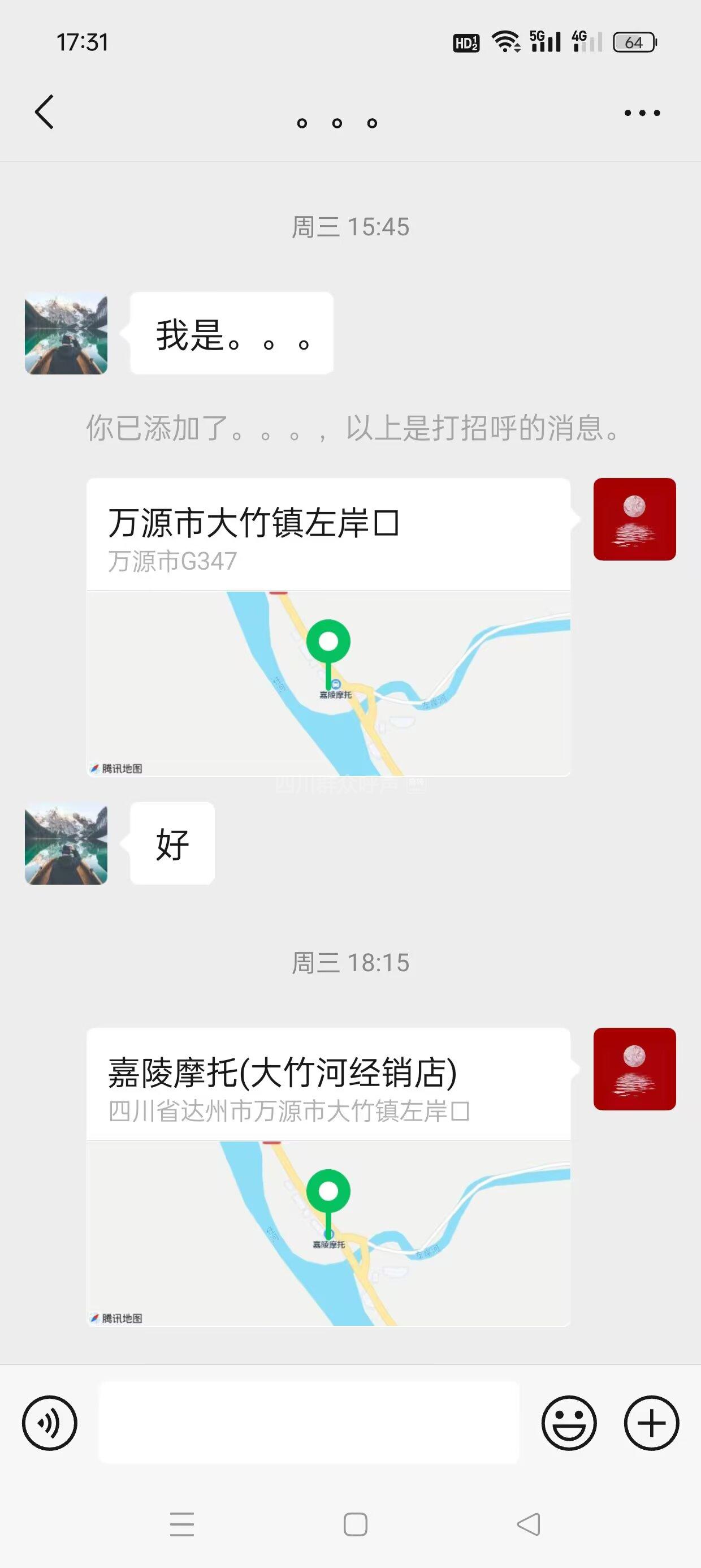This screenshot has width=701, height=1568.
Task: Tap the system home button
Action: (356, 1525)
